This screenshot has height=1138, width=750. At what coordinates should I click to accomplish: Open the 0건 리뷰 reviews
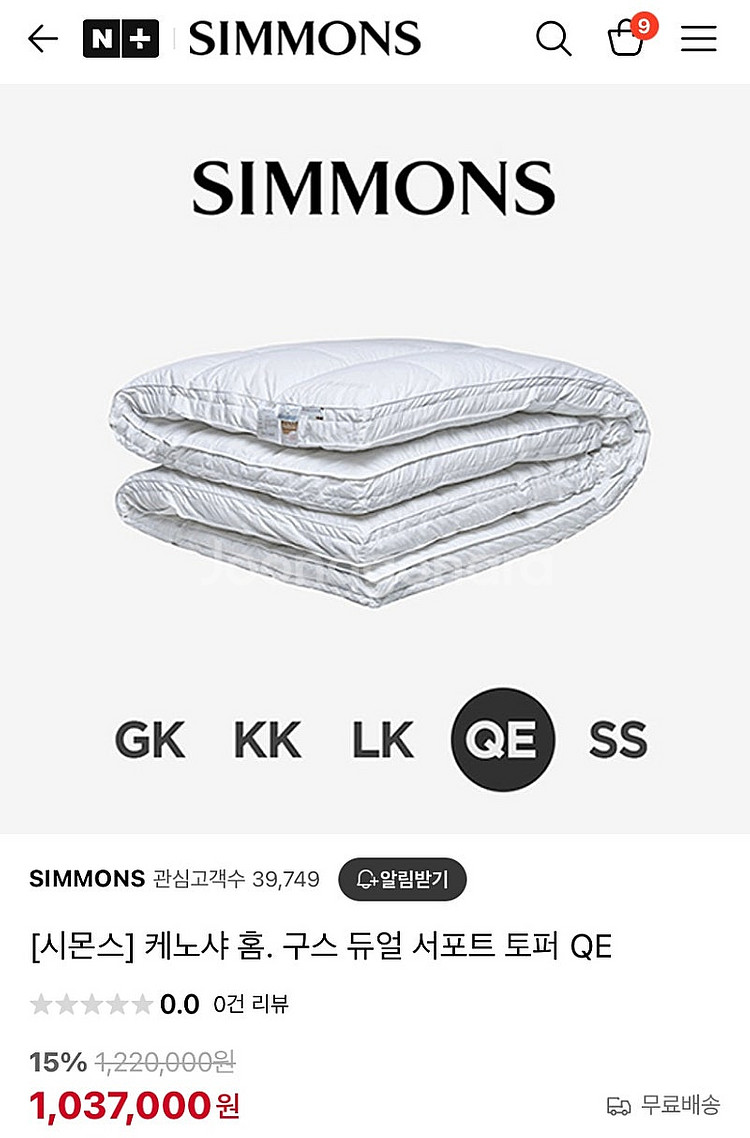(x=251, y=1004)
